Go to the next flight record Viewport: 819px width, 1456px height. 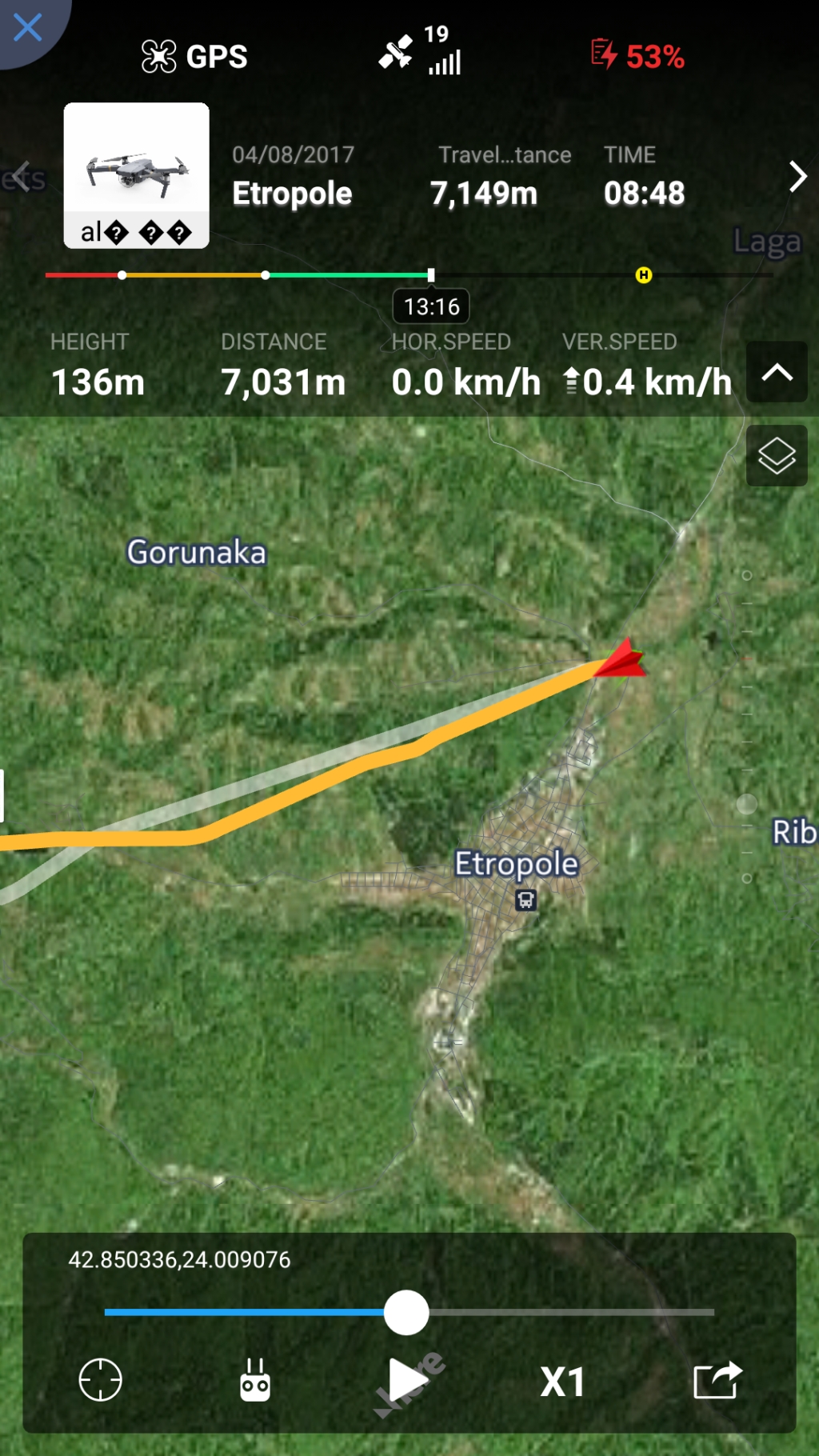tap(797, 177)
